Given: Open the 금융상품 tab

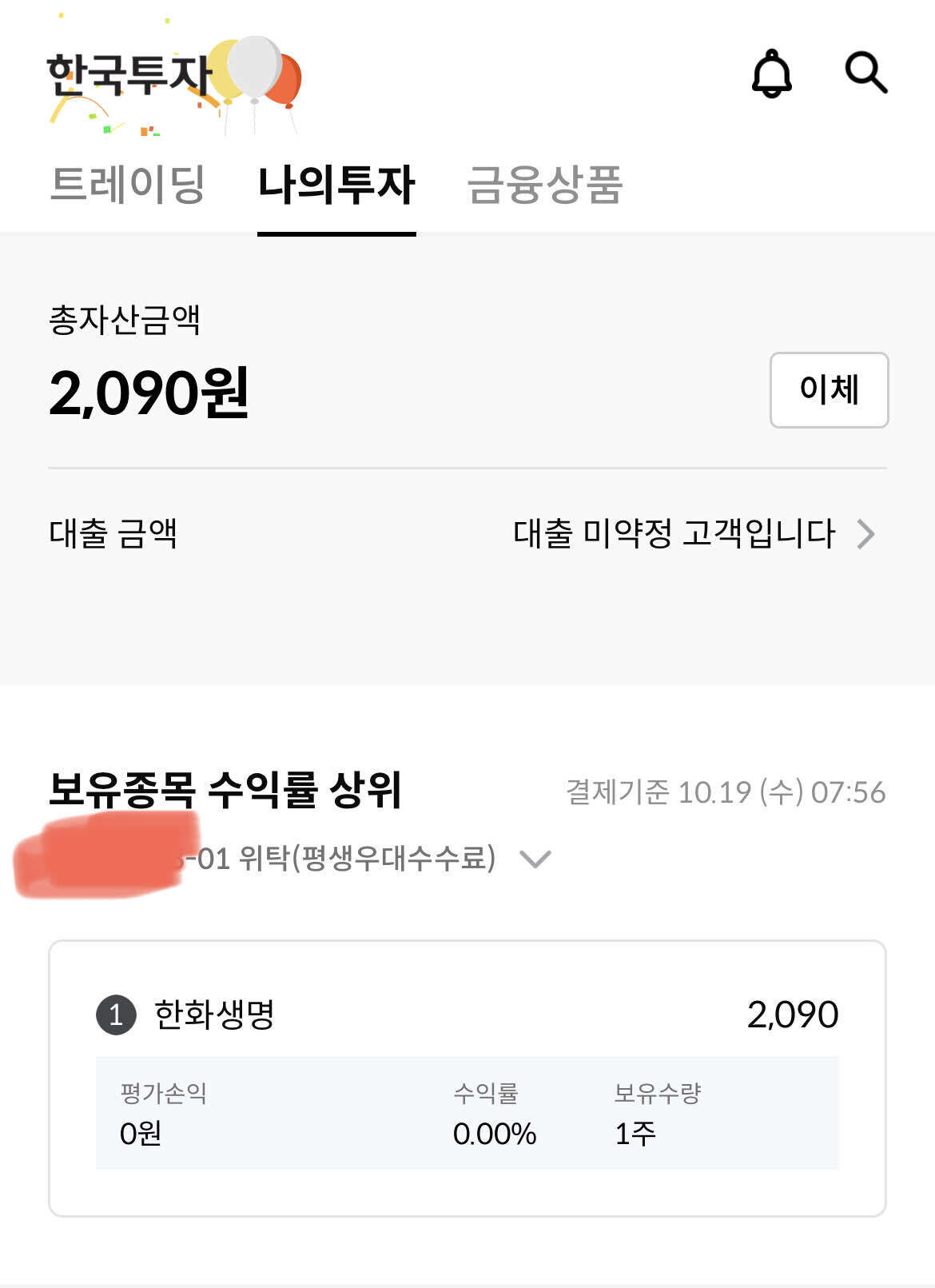Looking at the screenshot, I should click(x=545, y=184).
